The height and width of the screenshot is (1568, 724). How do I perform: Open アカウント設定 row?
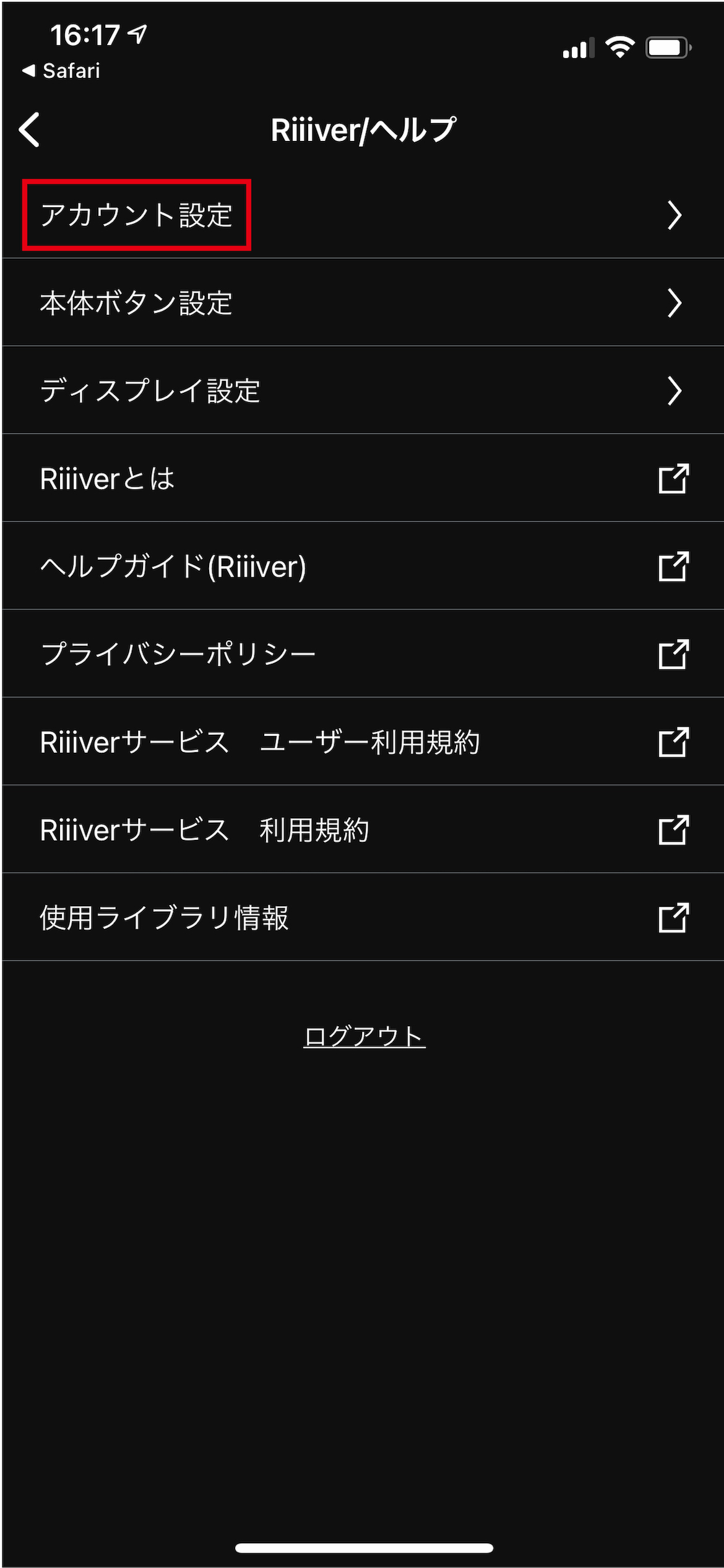coord(362,215)
